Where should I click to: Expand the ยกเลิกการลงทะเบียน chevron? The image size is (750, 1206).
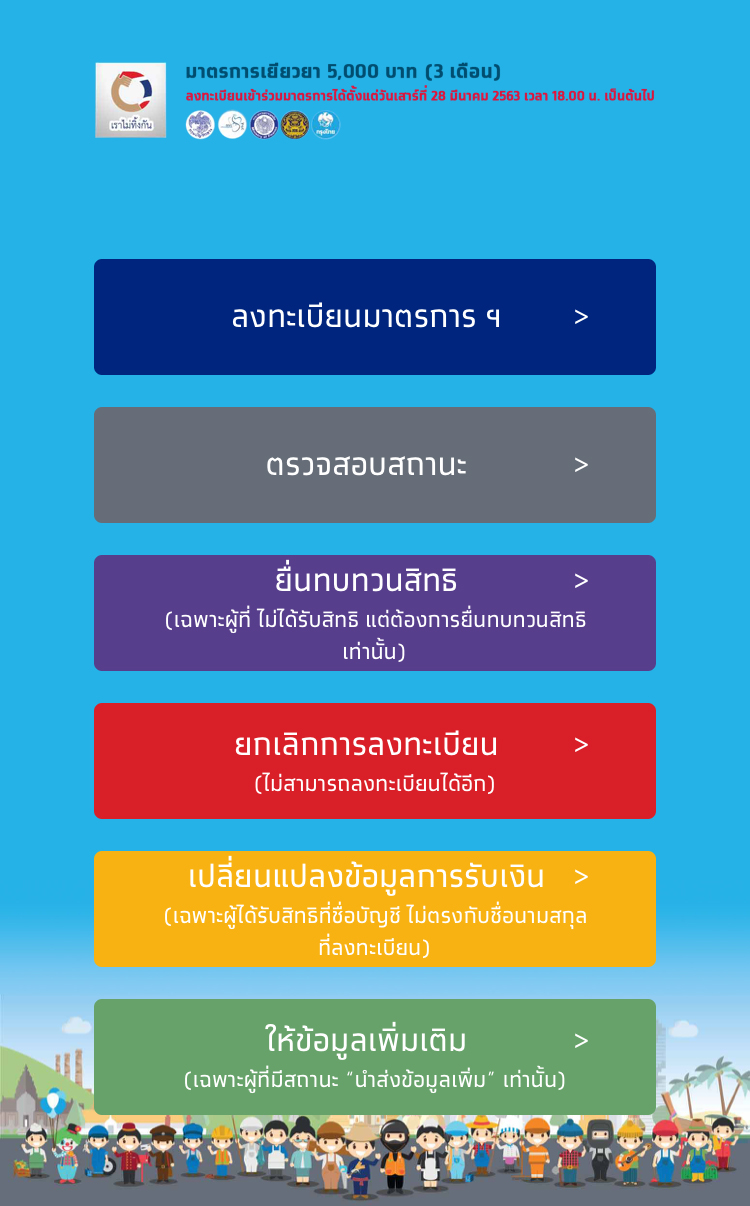pyautogui.click(x=583, y=745)
